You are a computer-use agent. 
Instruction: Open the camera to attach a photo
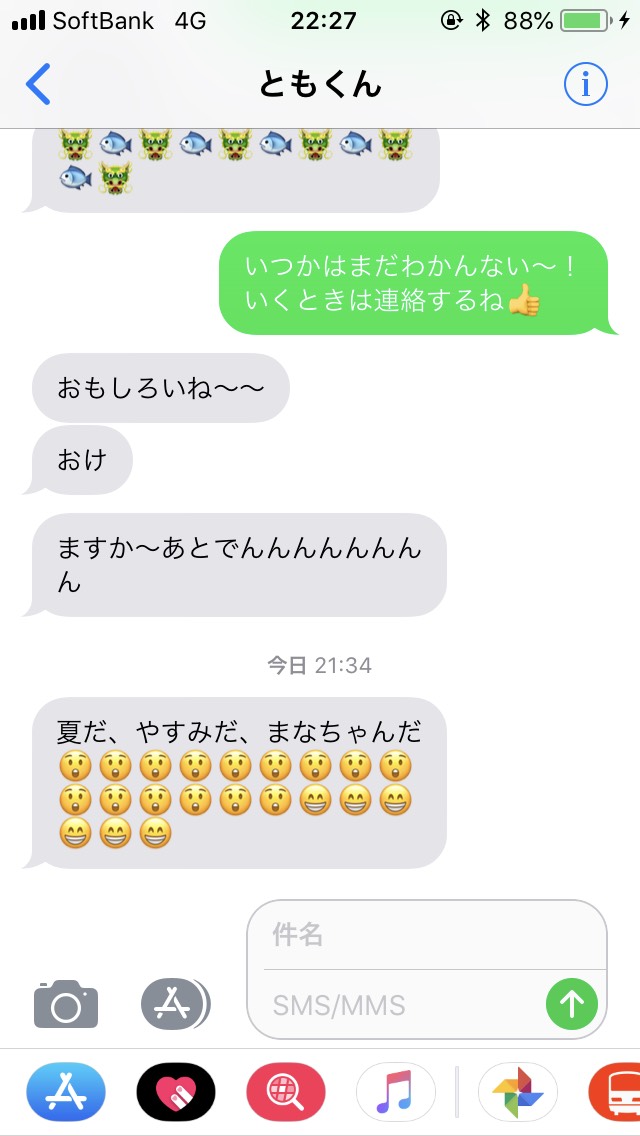pos(66,1003)
